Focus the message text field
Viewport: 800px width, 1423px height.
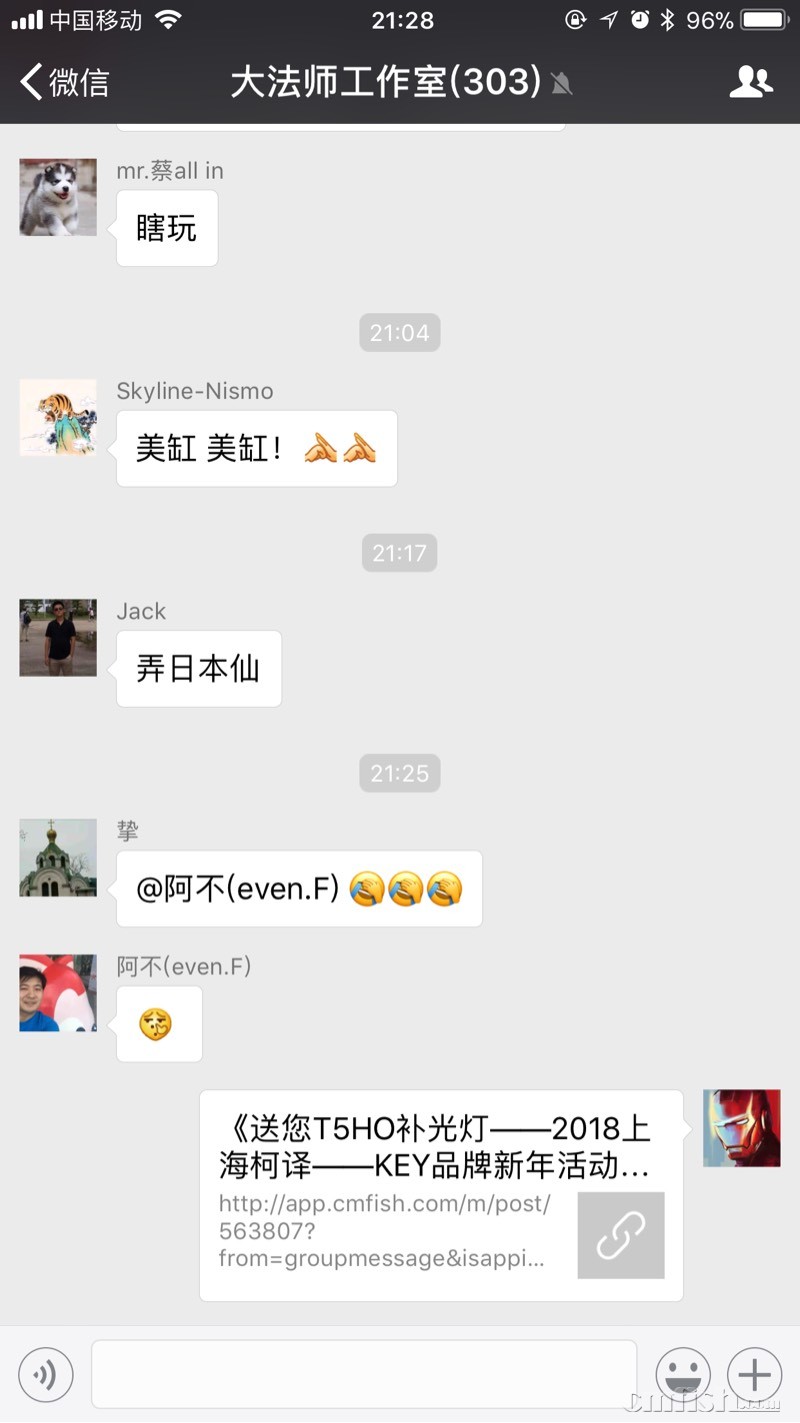click(x=364, y=1374)
